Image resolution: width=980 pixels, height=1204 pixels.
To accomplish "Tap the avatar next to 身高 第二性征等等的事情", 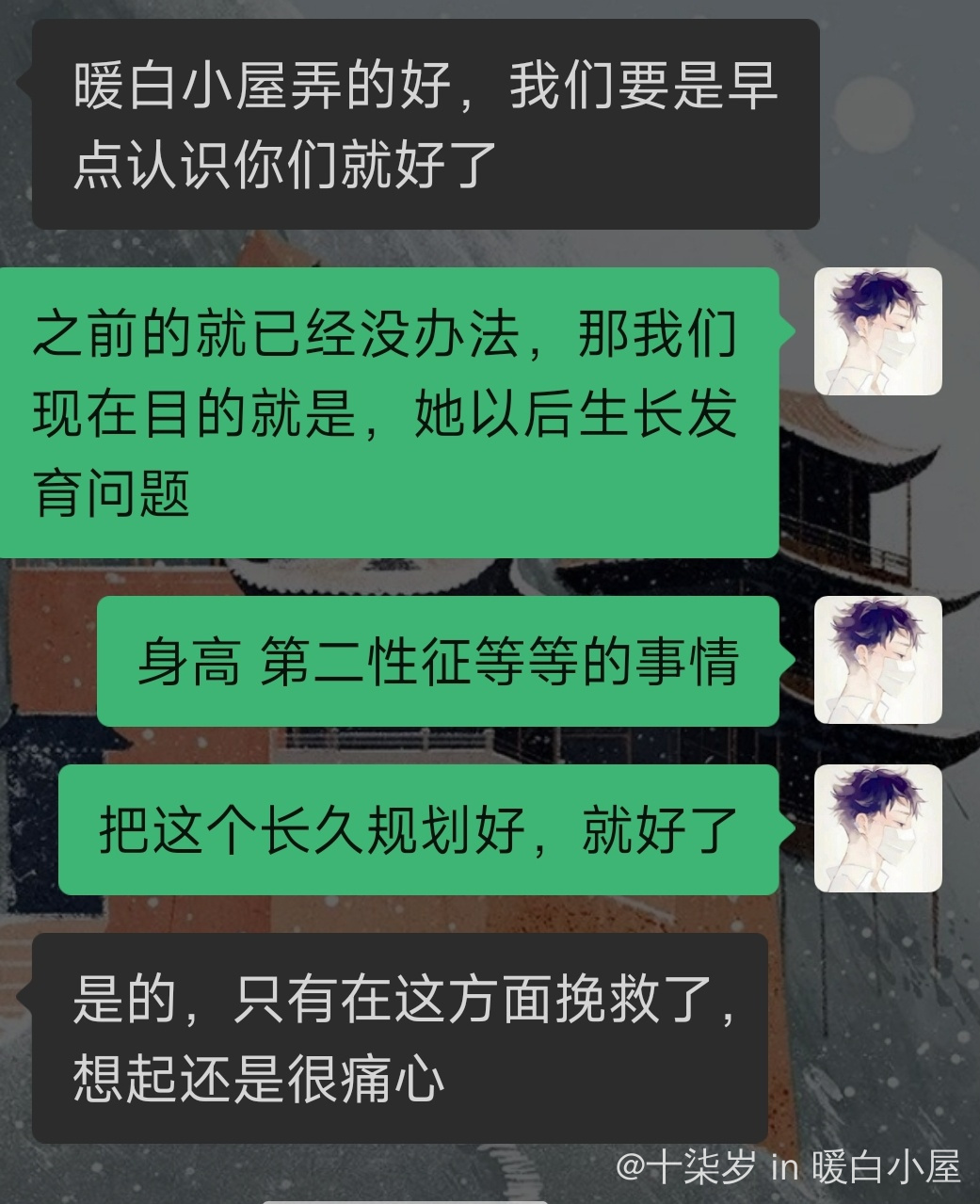I will [877, 660].
